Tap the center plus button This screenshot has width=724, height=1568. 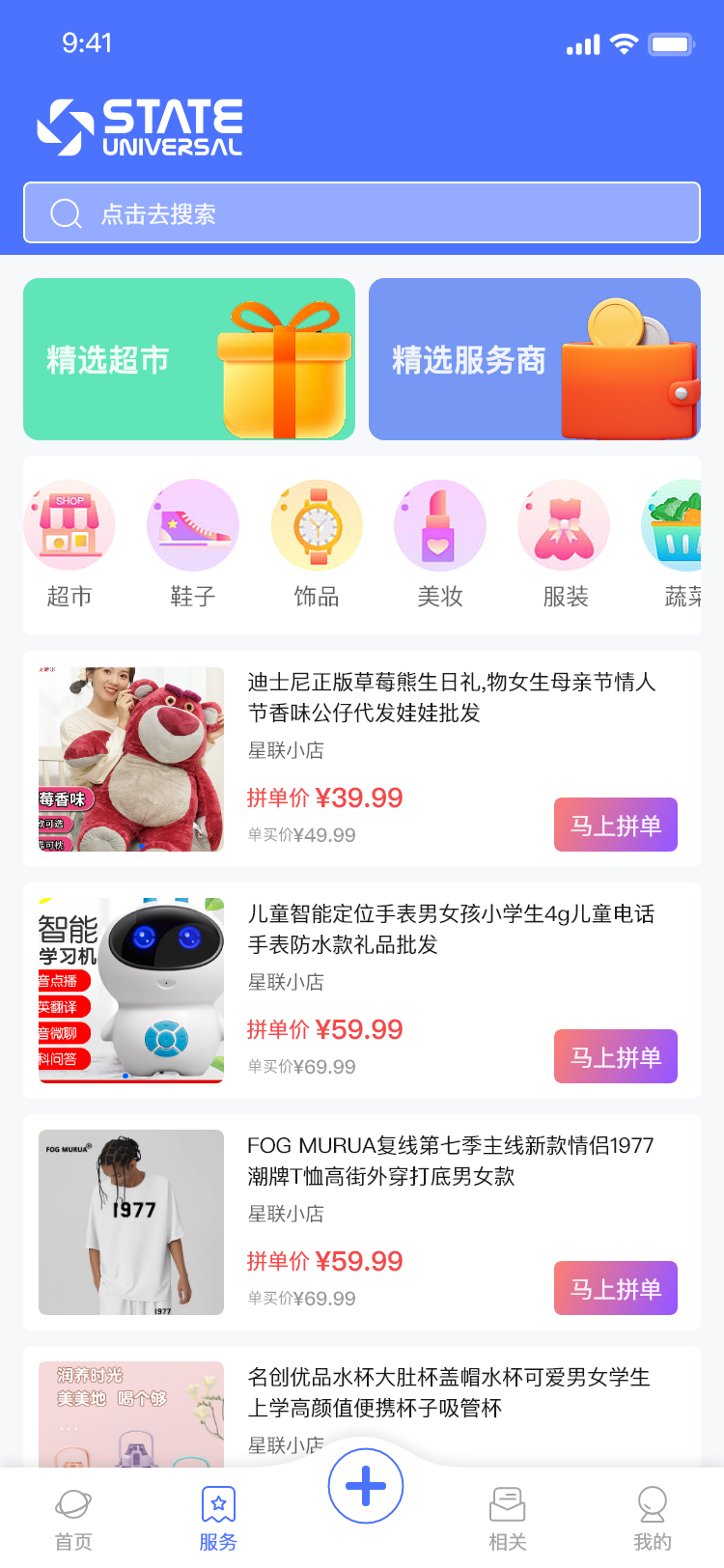(x=365, y=1487)
